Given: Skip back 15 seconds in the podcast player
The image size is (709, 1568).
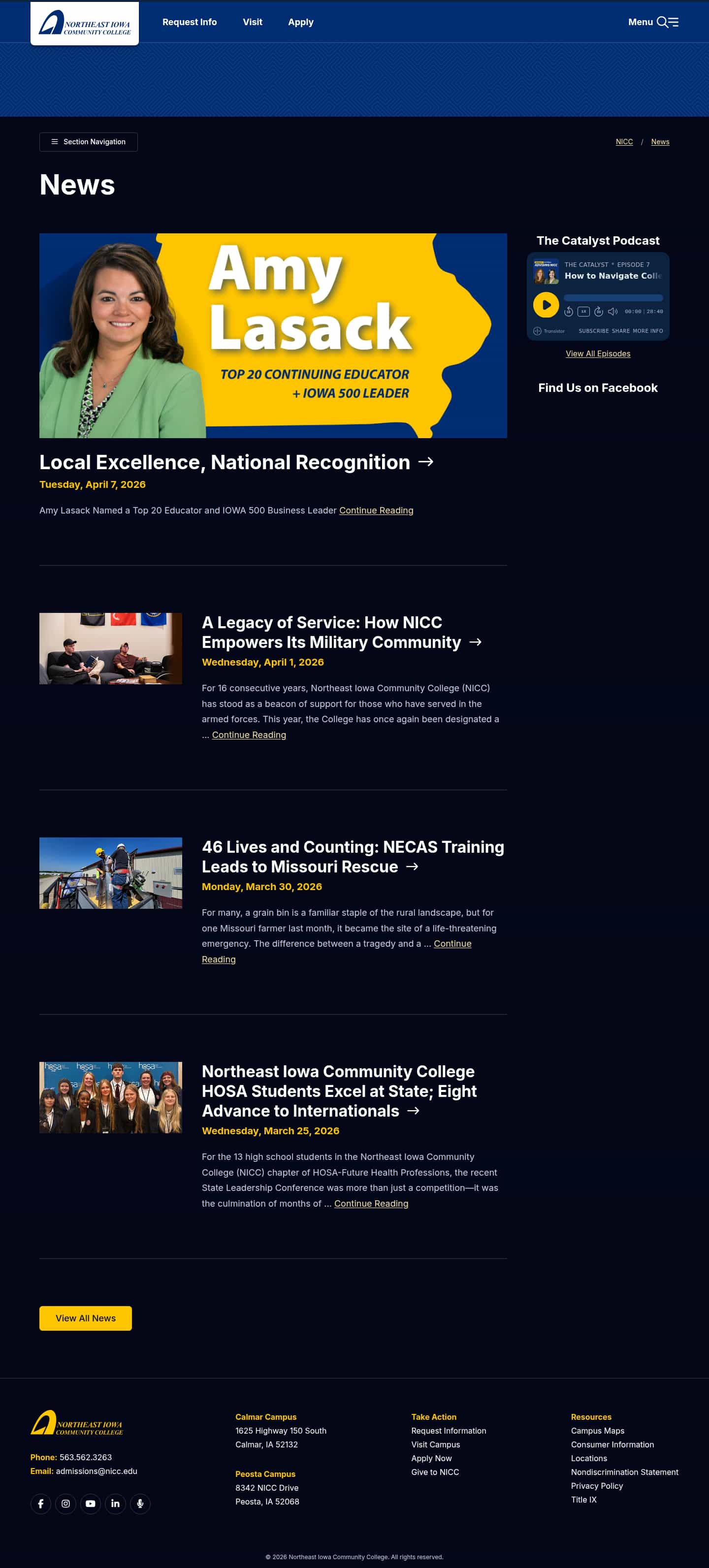Looking at the screenshot, I should (568, 312).
